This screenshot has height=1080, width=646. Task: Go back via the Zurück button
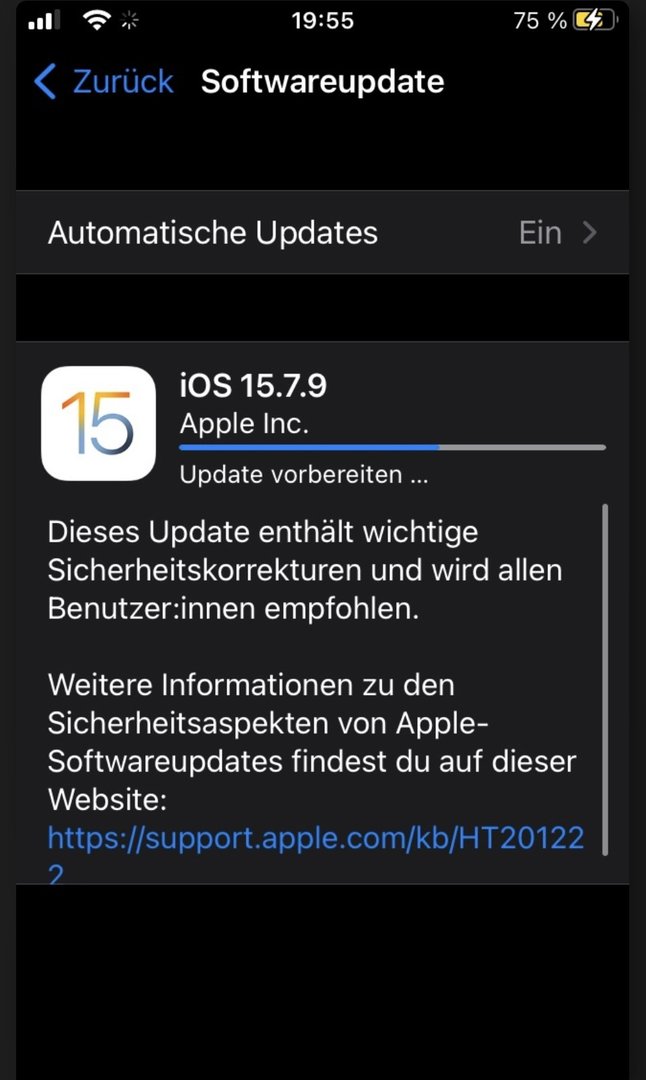pos(104,82)
